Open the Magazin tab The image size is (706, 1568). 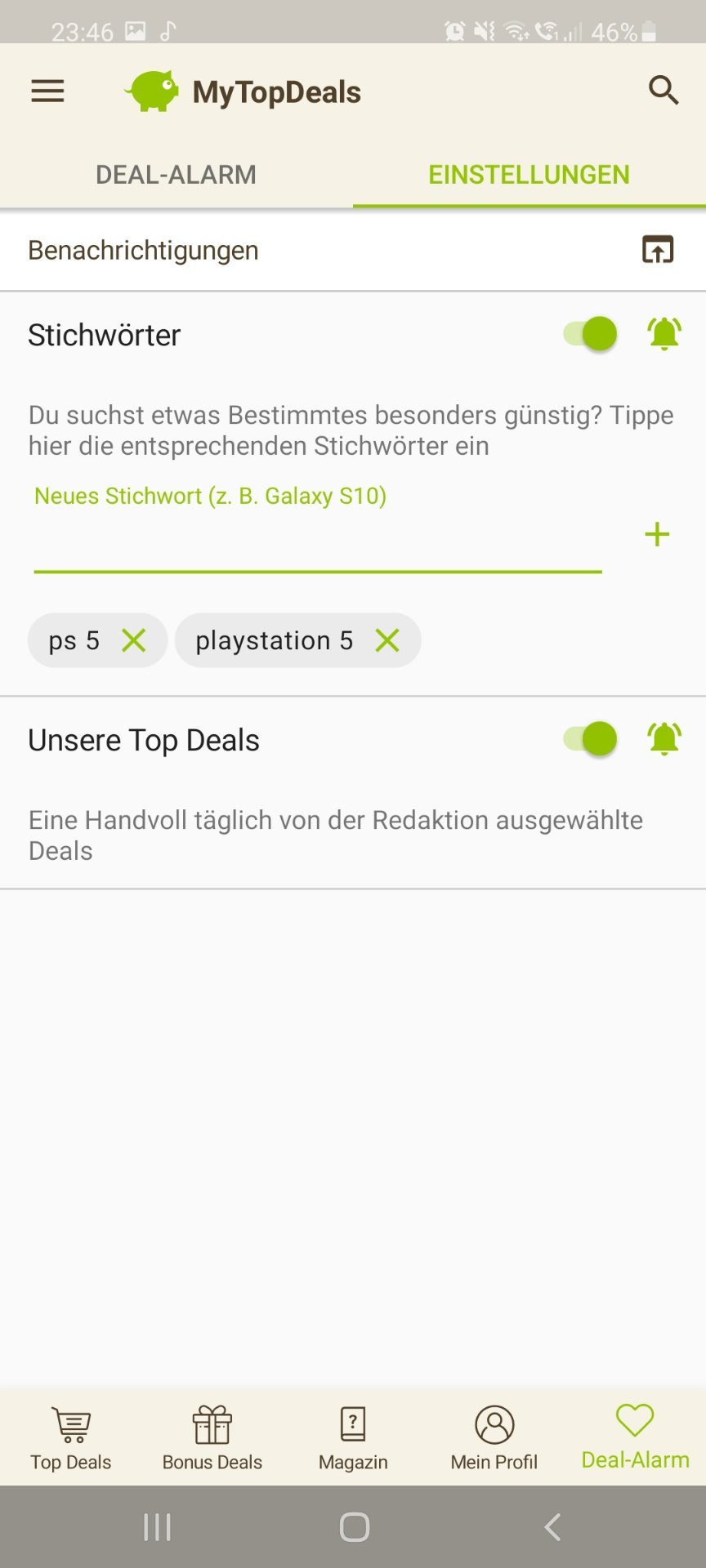click(x=353, y=1438)
